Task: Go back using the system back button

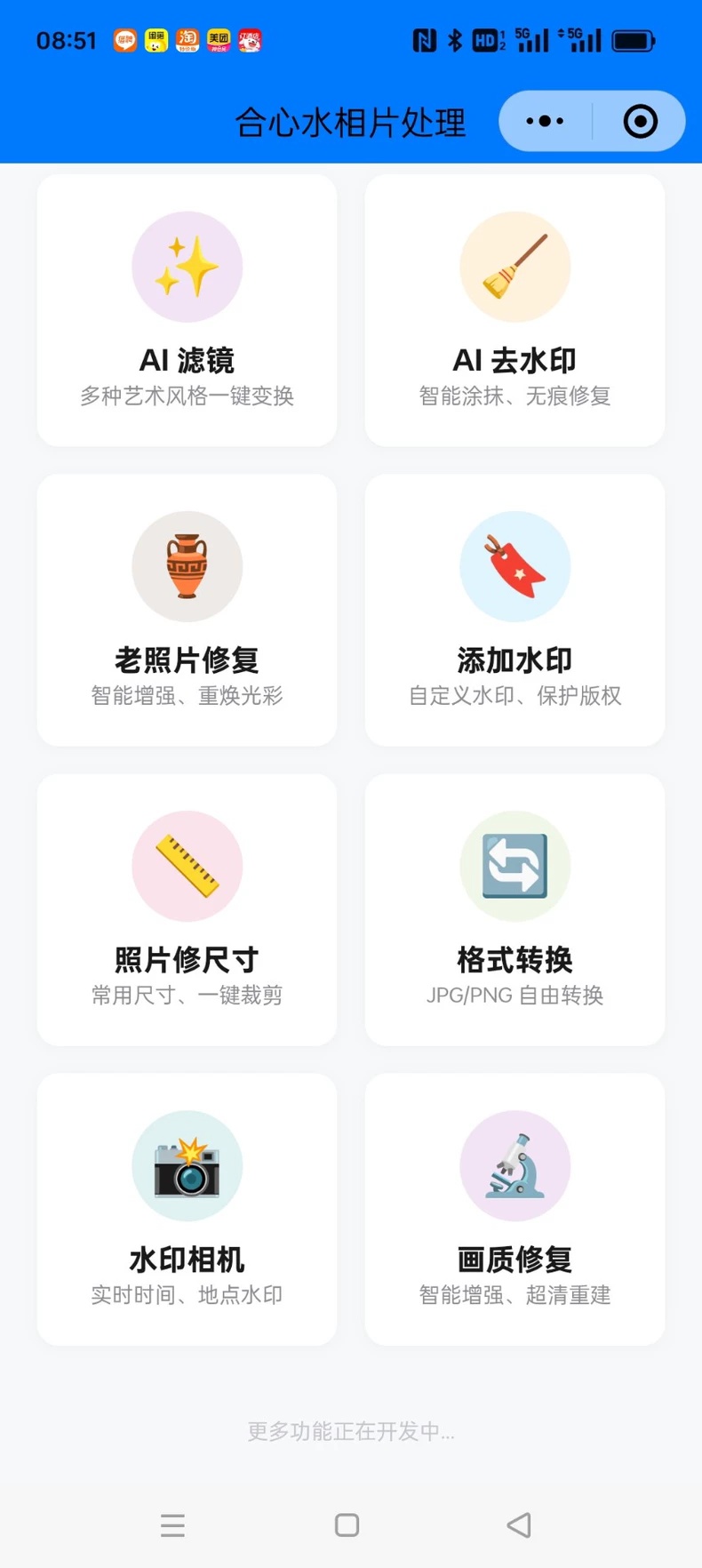Action: pyautogui.click(x=520, y=1525)
